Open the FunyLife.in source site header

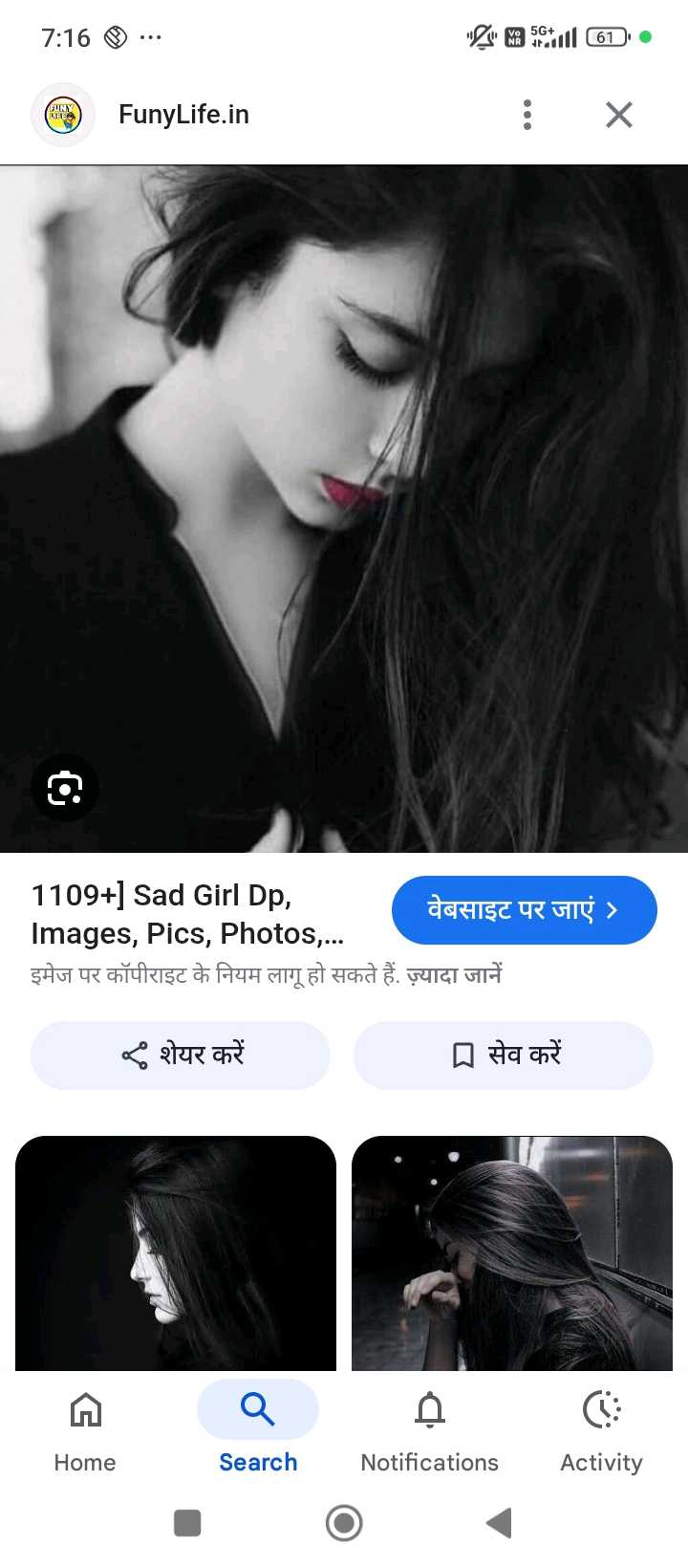point(183,115)
